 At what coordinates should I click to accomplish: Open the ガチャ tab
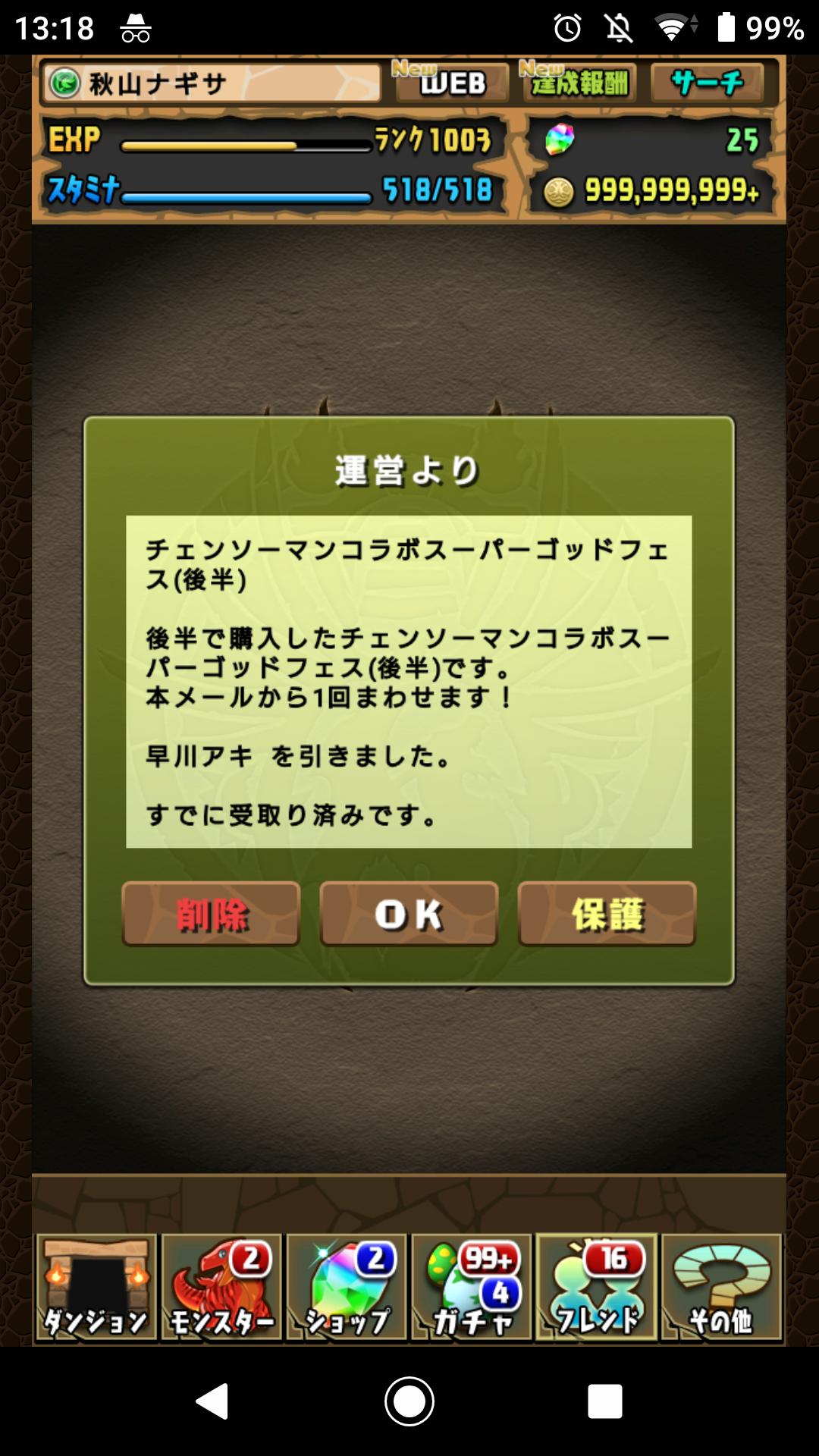[x=472, y=1288]
